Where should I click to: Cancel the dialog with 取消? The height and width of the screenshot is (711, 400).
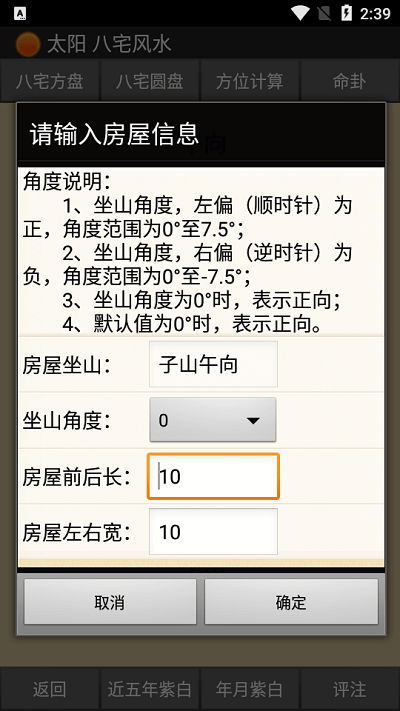pos(110,602)
